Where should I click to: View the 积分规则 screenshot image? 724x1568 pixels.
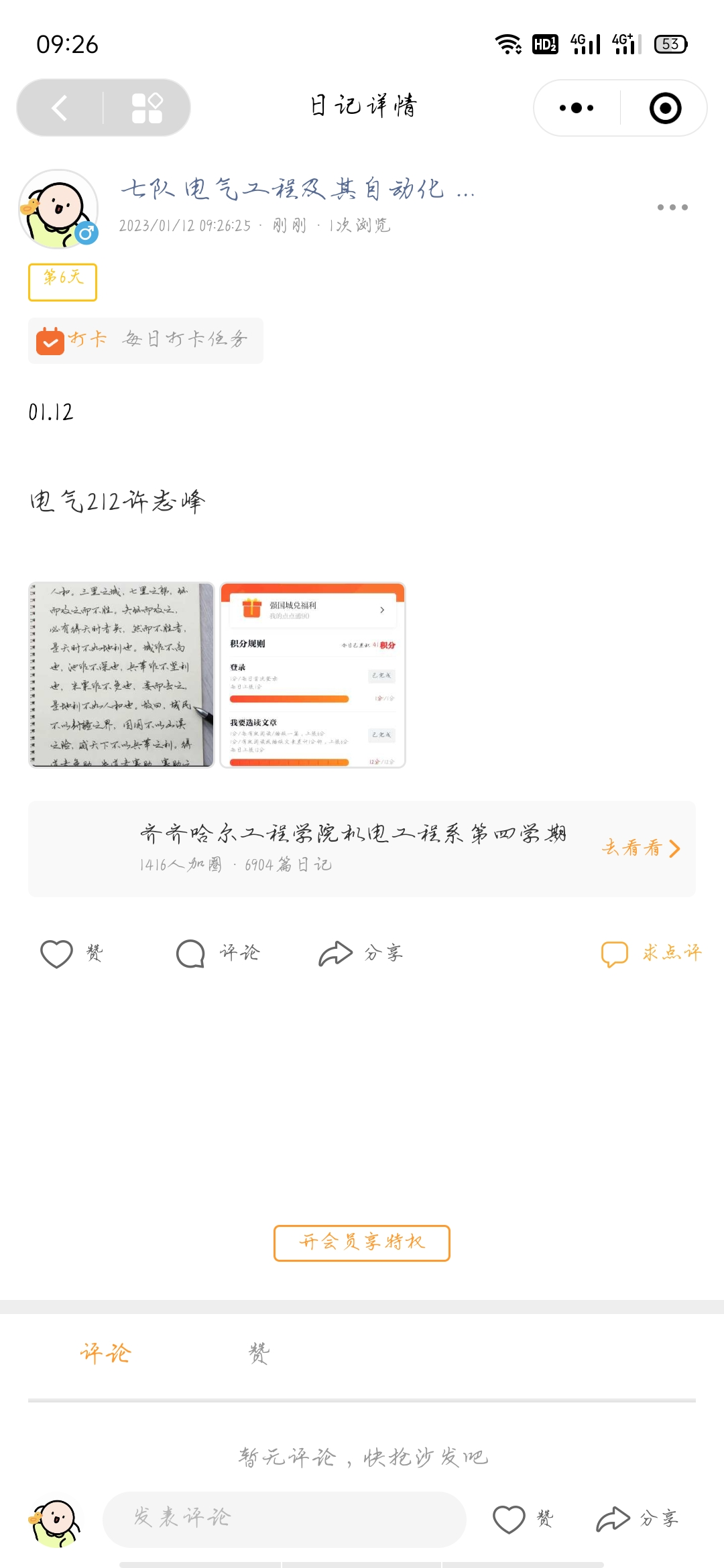(312, 675)
